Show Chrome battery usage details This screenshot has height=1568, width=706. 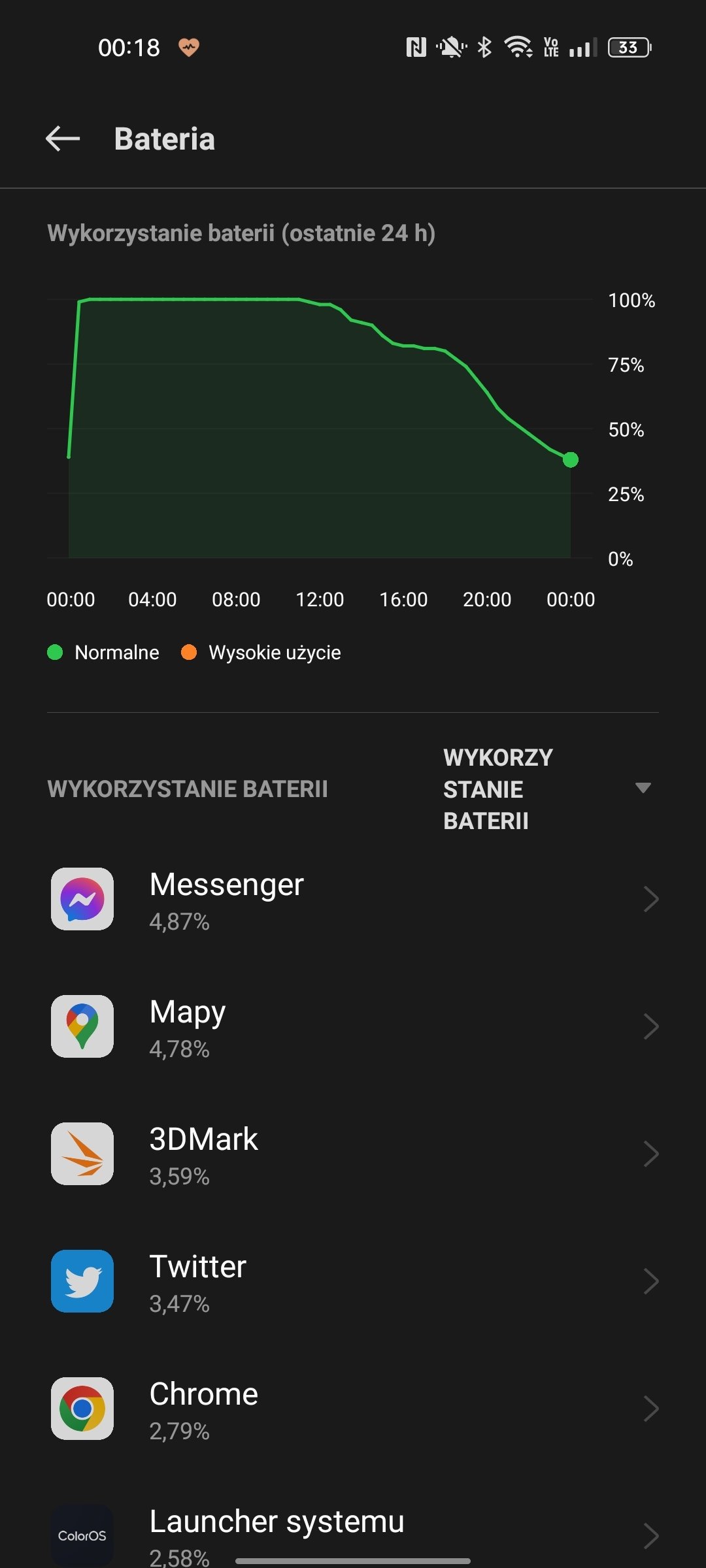353,1409
